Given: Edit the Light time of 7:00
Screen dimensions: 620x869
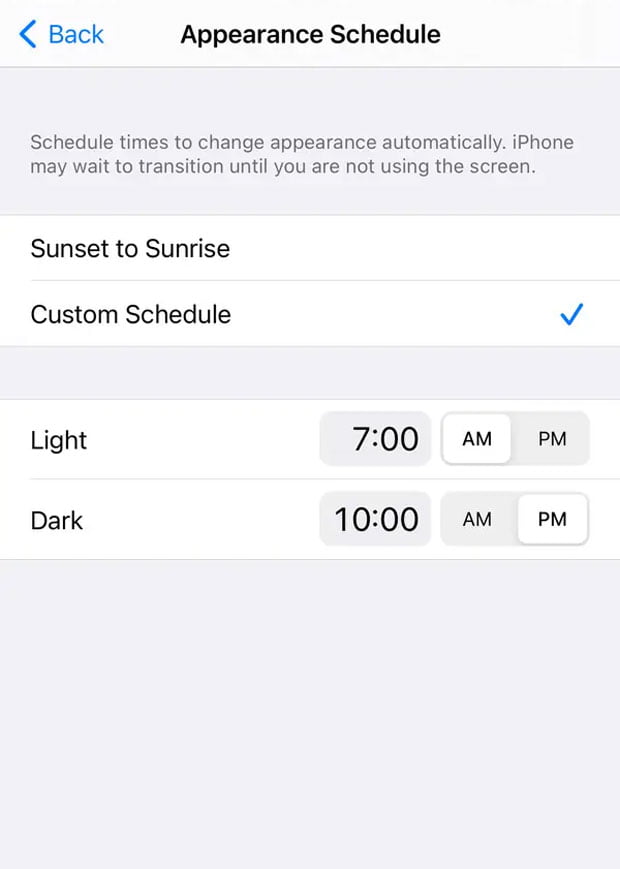Looking at the screenshot, I should pyautogui.click(x=376, y=439).
